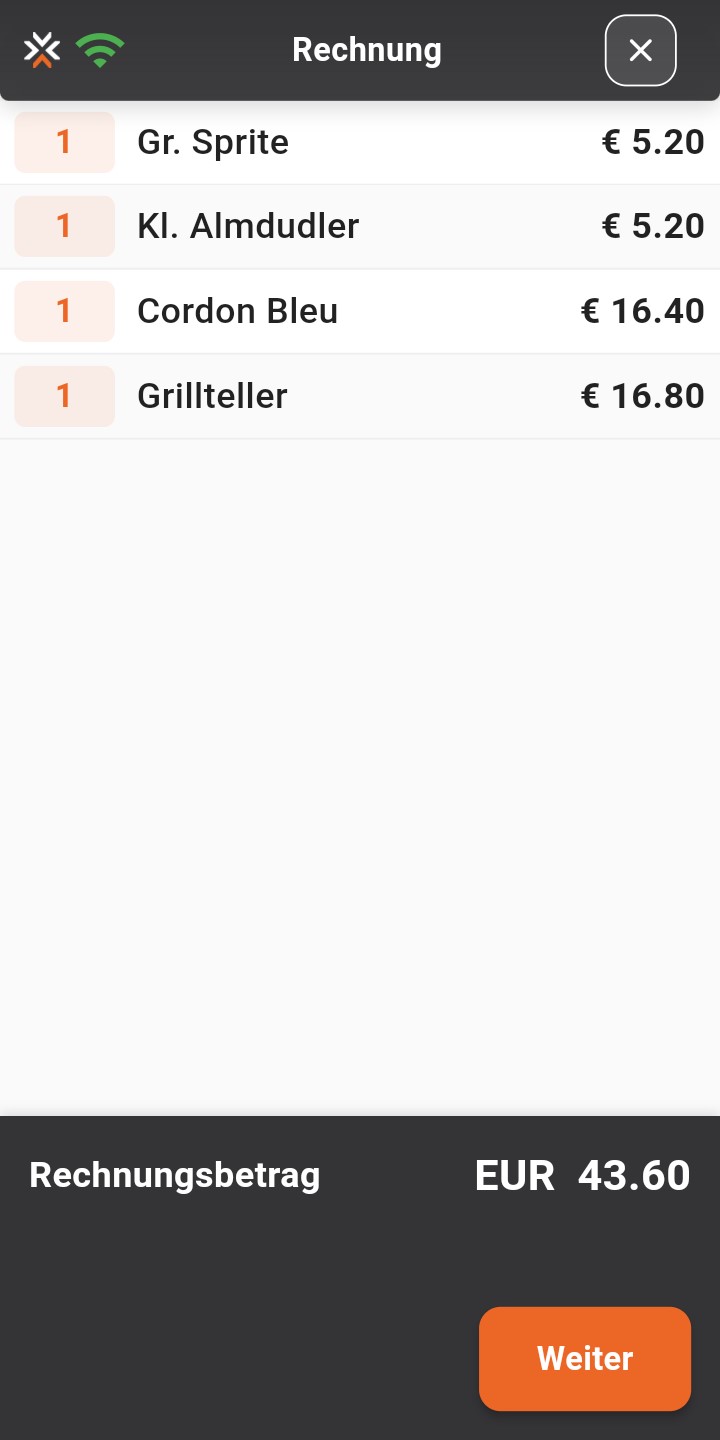Click the Rechnungsbetrag label
The height and width of the screenshot is (1440, 720).
point(174,1176)
